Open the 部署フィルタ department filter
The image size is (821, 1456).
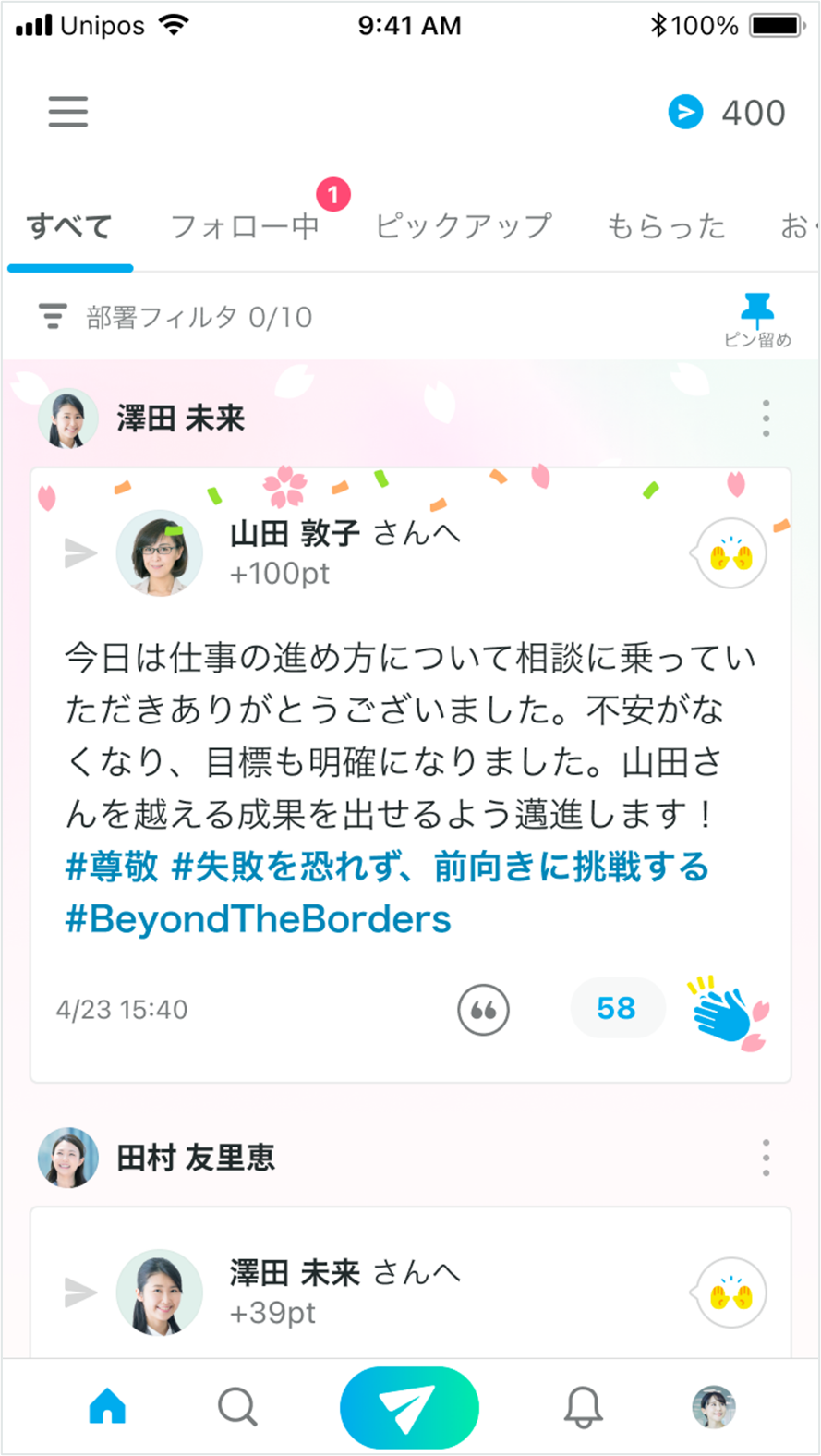[175, 317]
